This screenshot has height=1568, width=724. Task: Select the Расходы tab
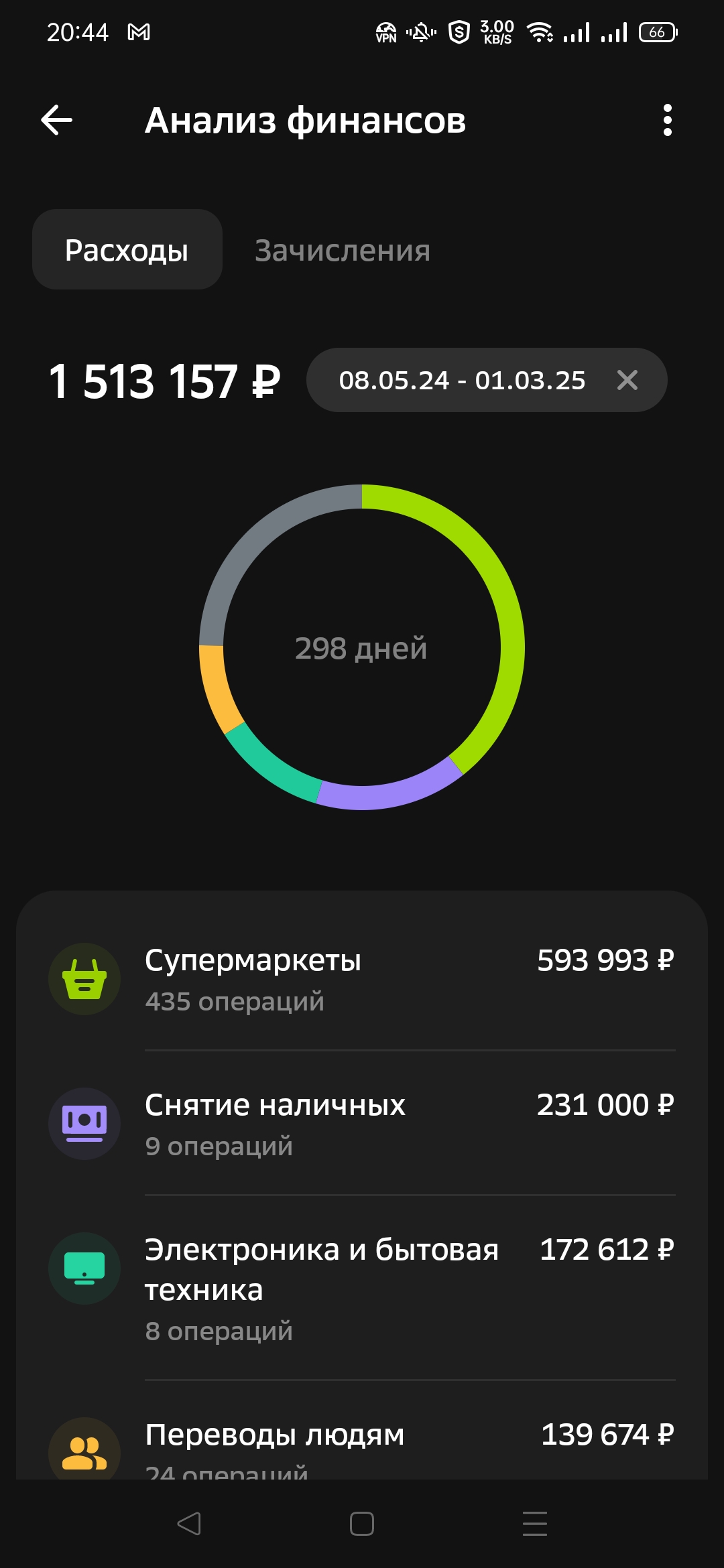click(x=127, y=249)
